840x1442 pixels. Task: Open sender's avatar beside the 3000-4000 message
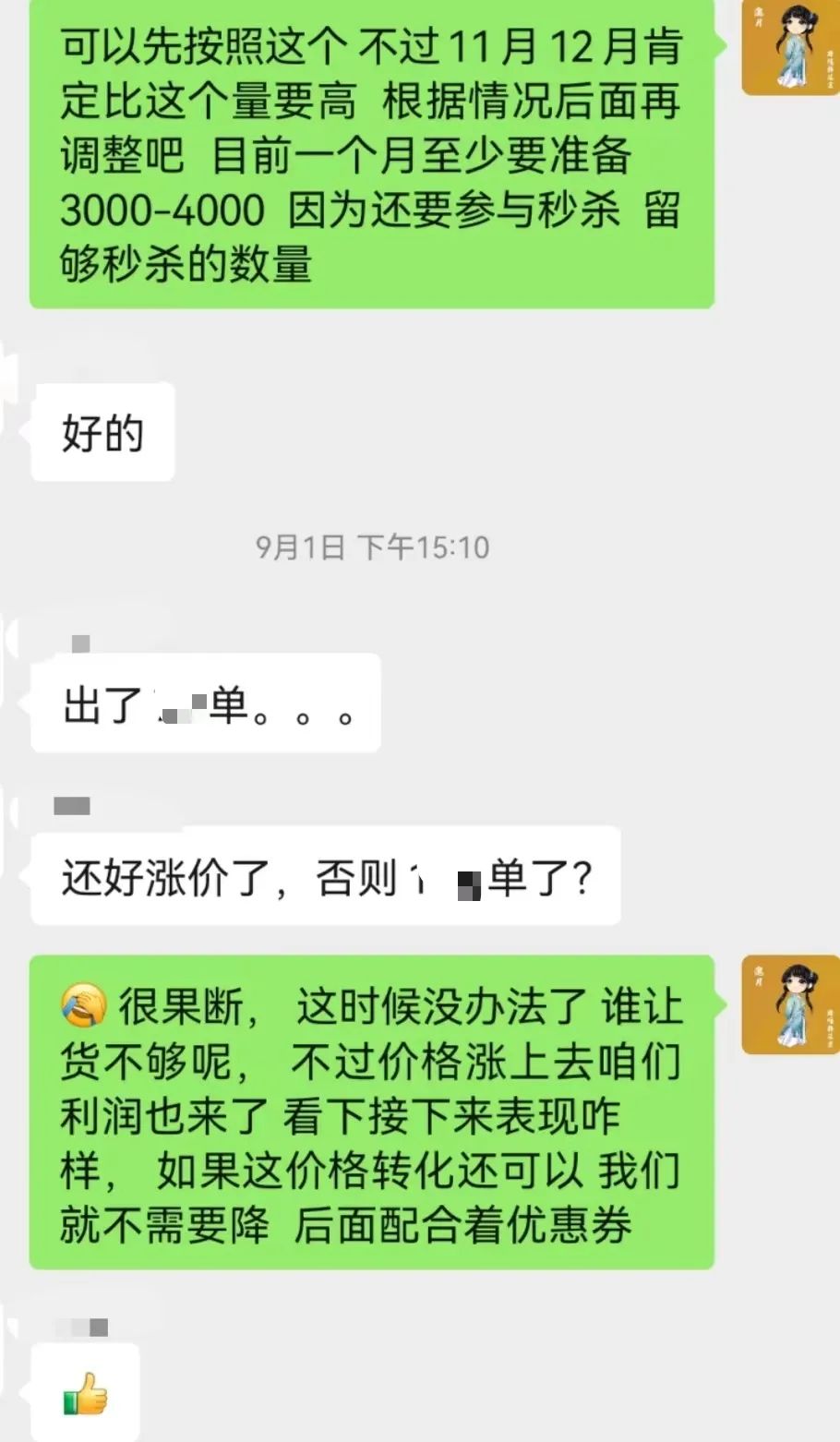click(790, 47)
